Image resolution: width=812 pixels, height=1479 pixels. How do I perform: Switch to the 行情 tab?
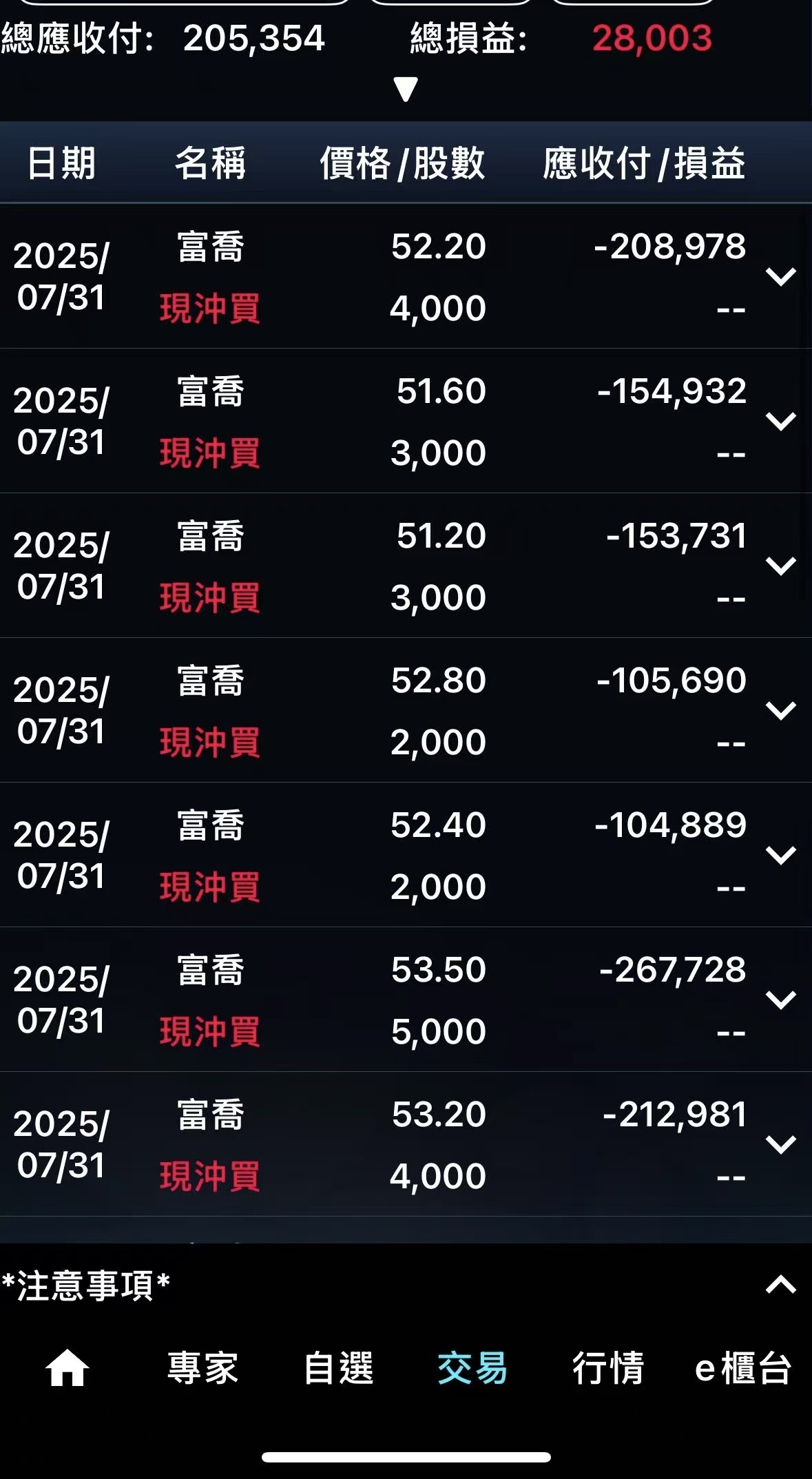tap(608, 1368)
